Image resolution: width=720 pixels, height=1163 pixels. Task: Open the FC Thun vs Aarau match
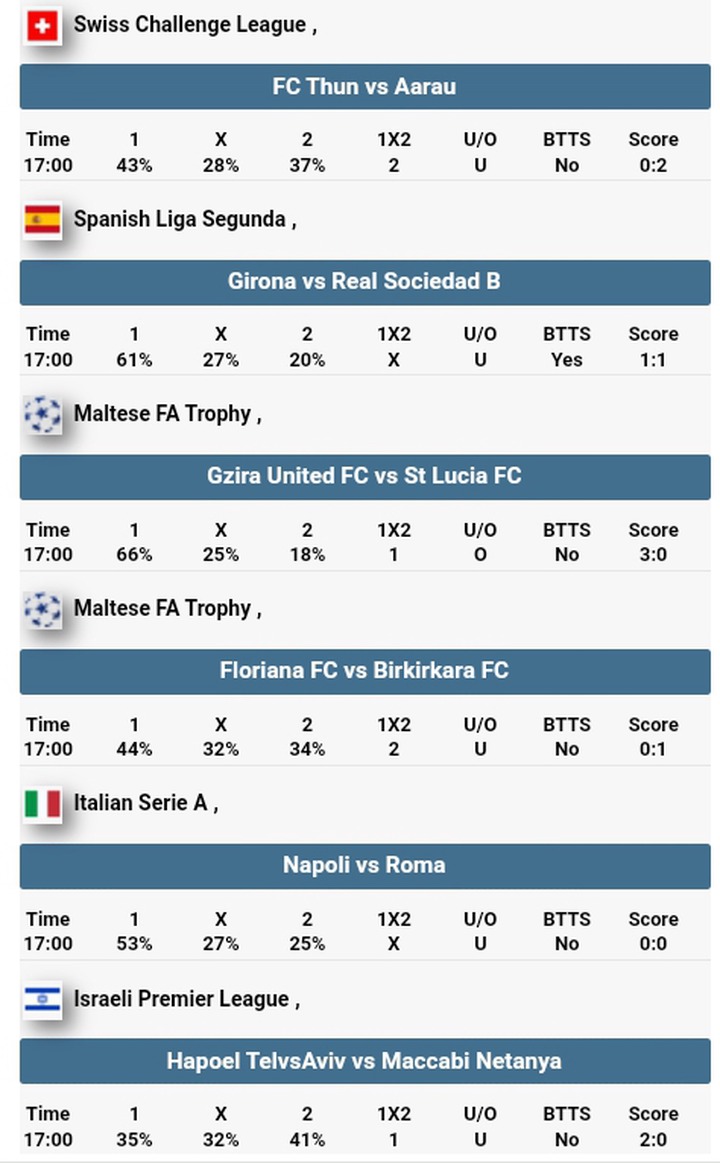click(x=364, y=87)
